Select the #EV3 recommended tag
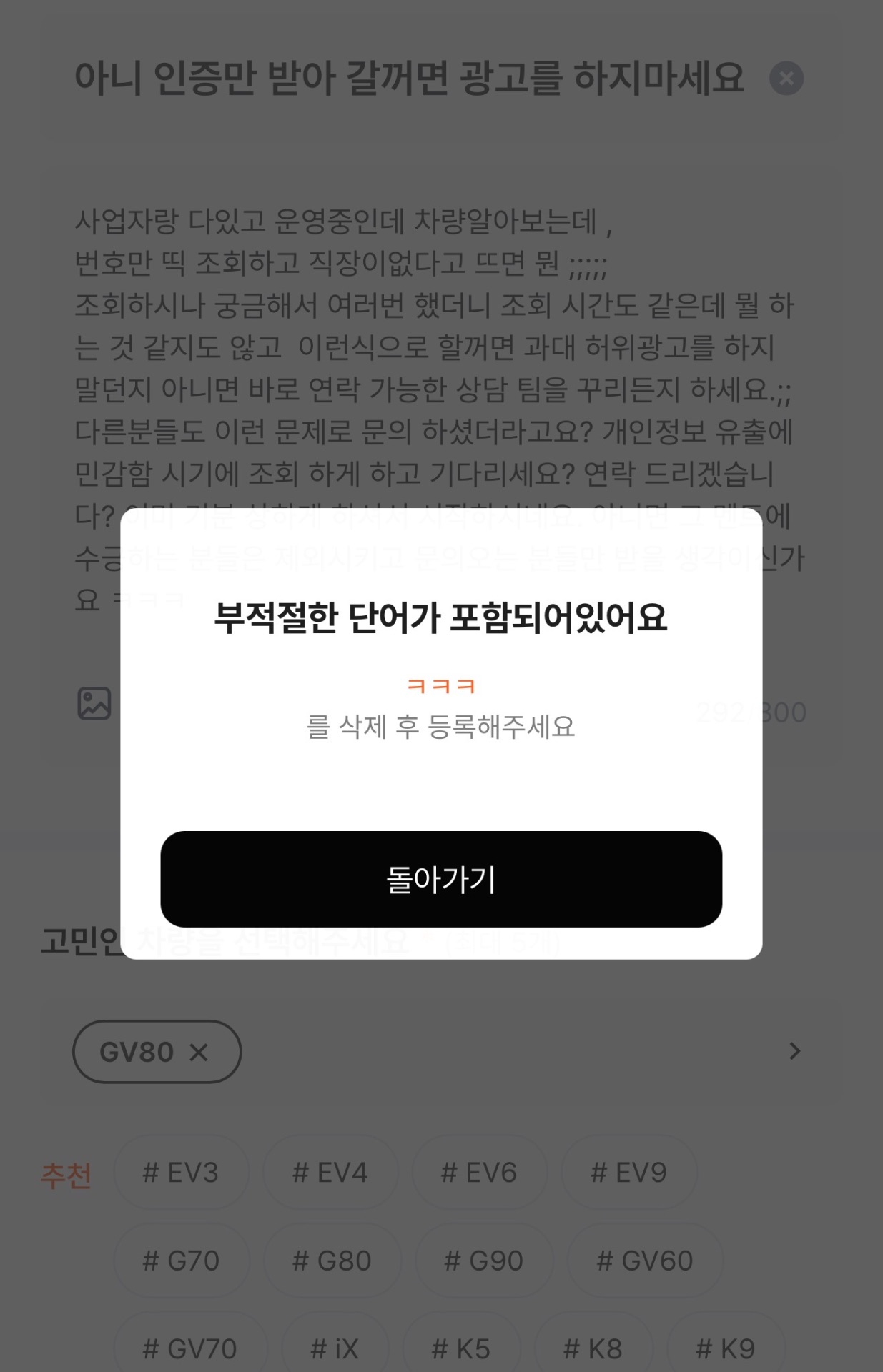Image resolution: width=883 pixels, height=1372 pixels. click(x=181, y=1173)
